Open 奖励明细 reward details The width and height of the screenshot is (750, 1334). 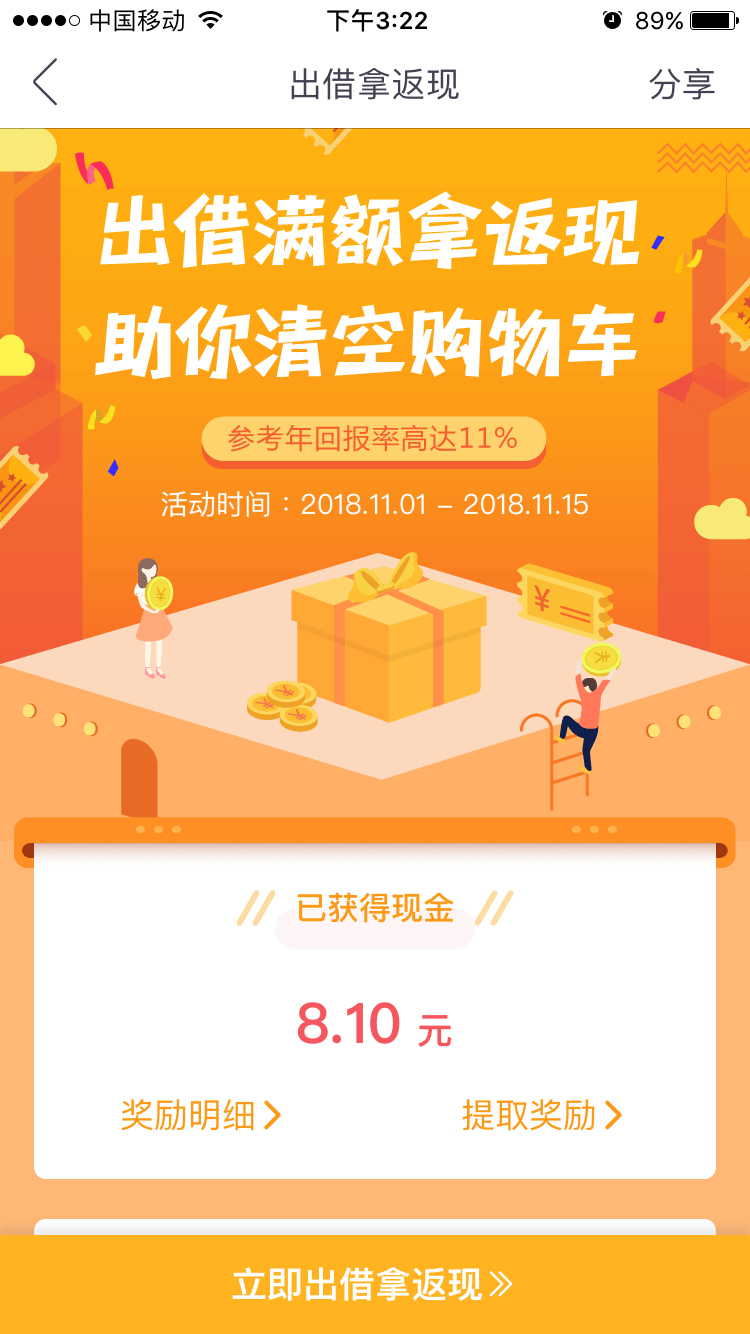coord(200,1115)
